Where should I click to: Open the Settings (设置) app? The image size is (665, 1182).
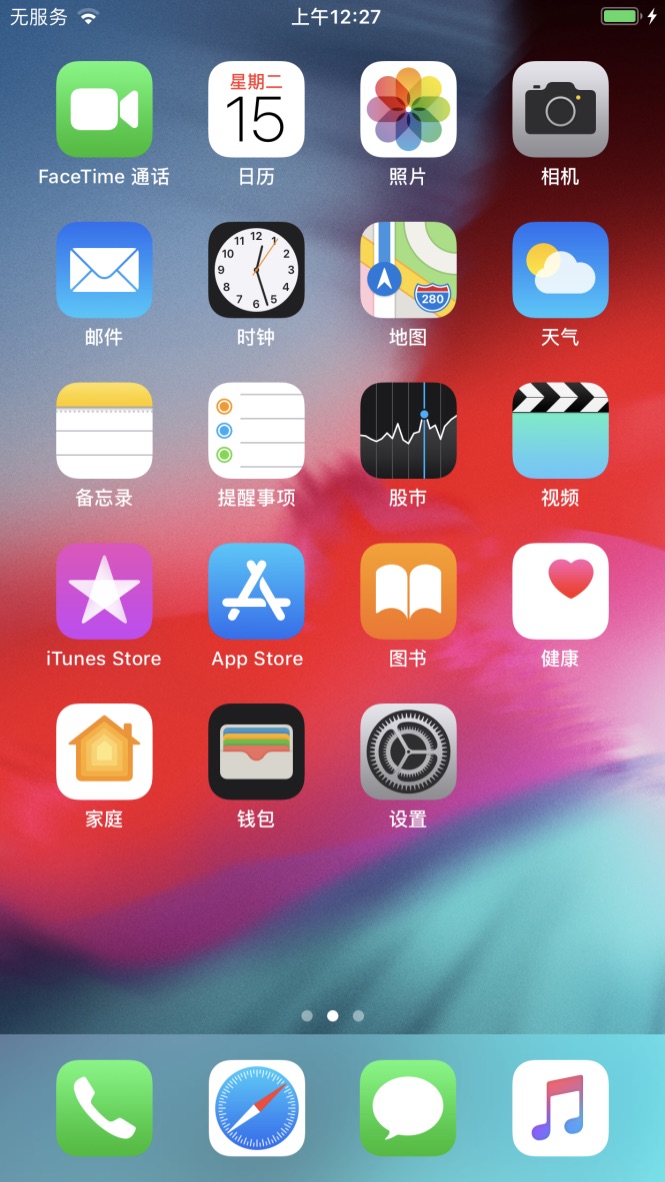click(x=408, y=752)
